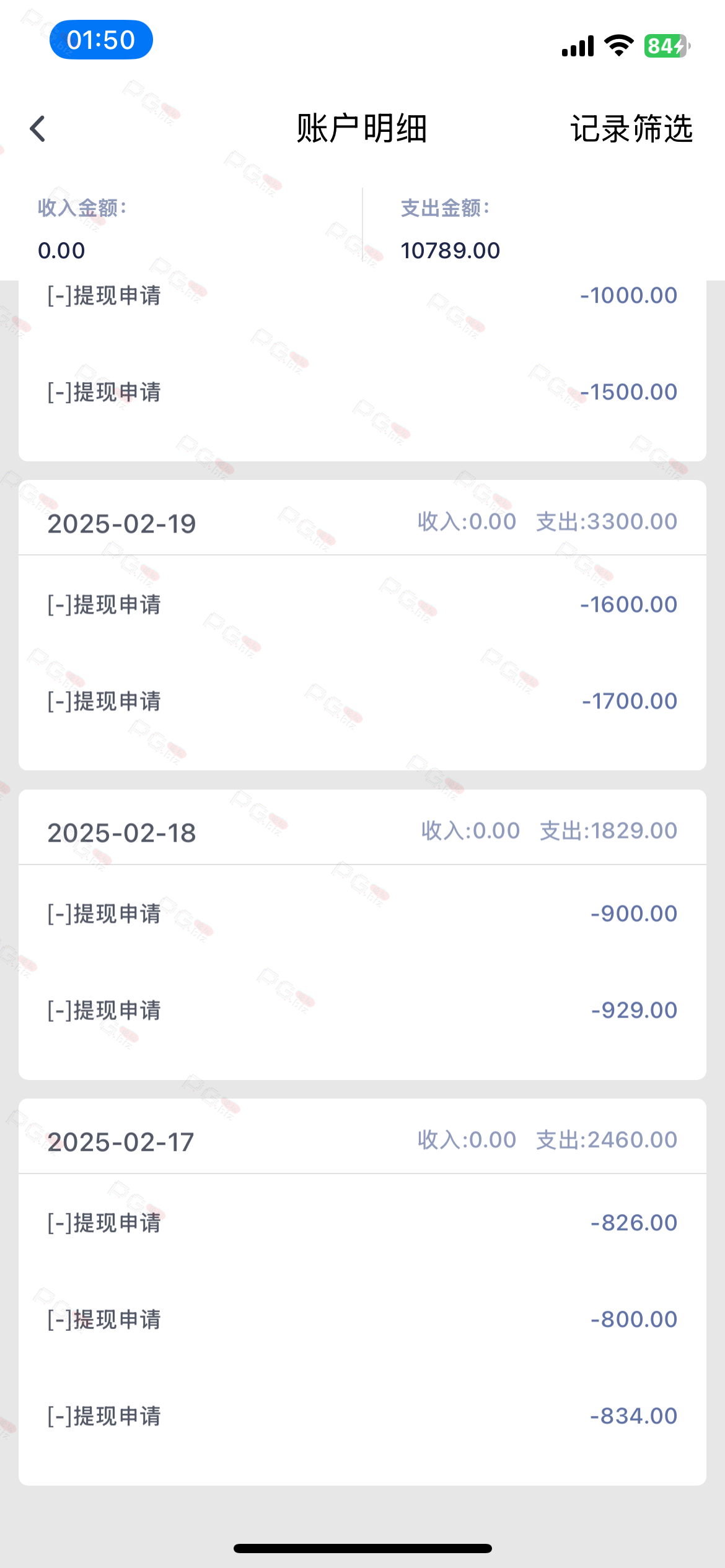View the -1700.00 withdrawal entry
Viewport: 725px width, 1568px height.
tap(362, 702)
